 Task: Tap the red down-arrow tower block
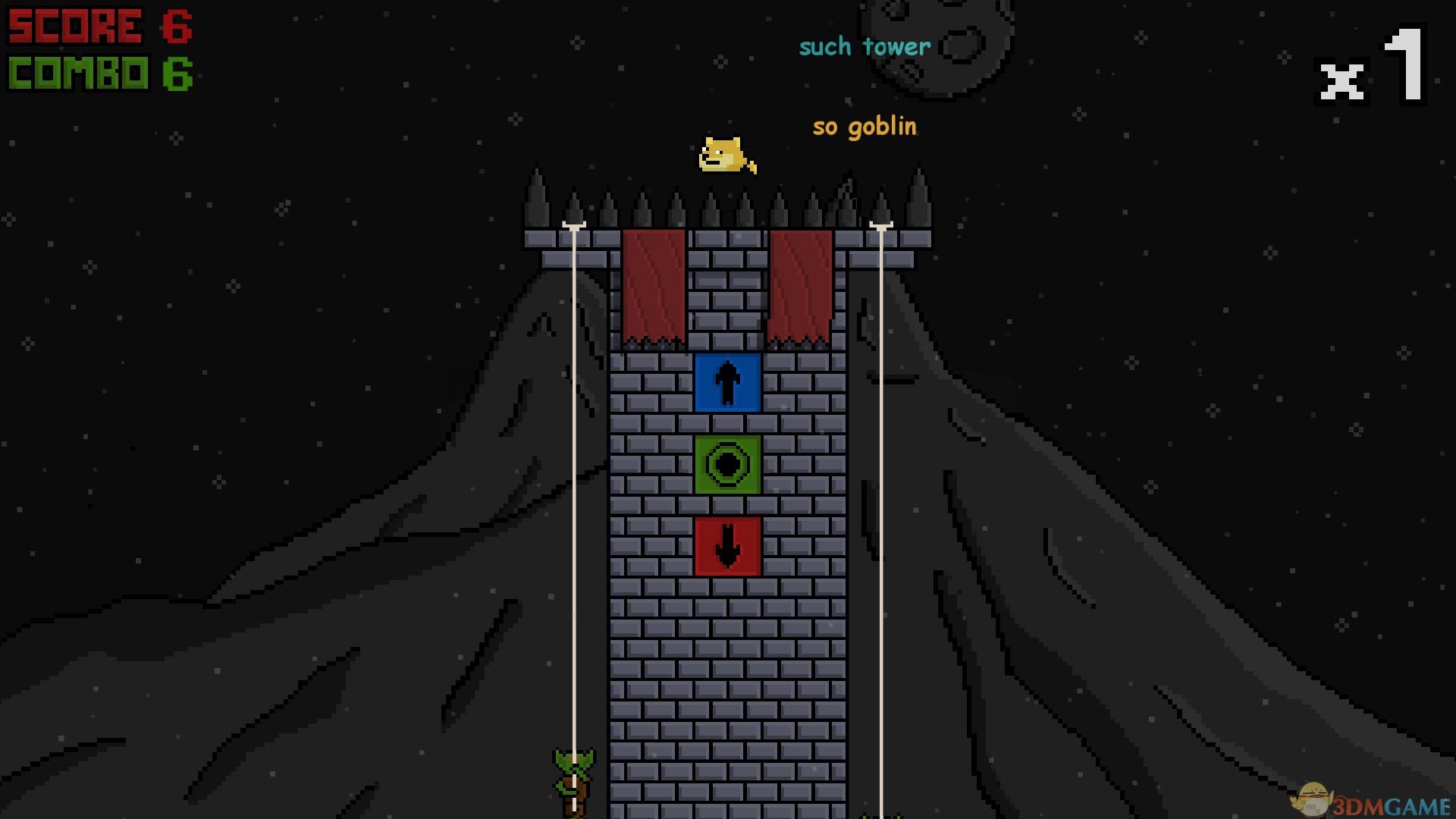(x=727, y=546)
